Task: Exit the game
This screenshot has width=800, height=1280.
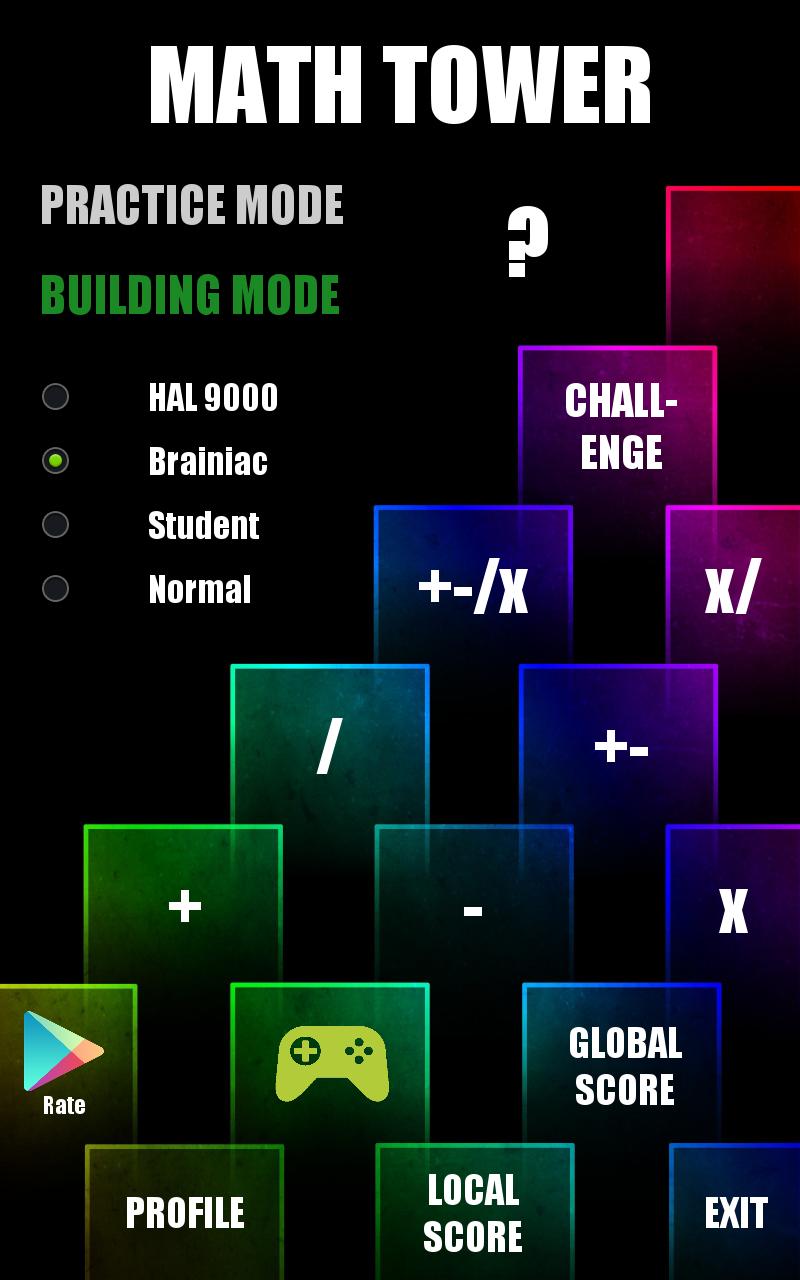Action: tap(735, 1212)
